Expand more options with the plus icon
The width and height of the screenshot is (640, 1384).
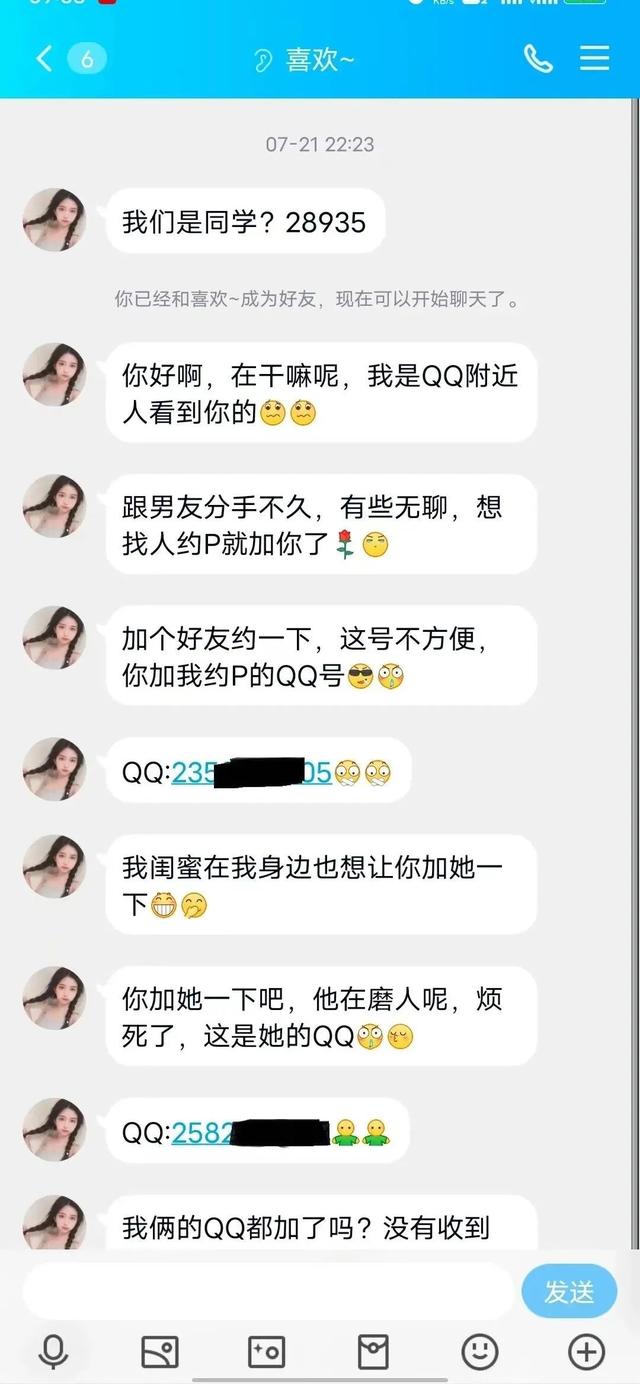point(586,1352)
